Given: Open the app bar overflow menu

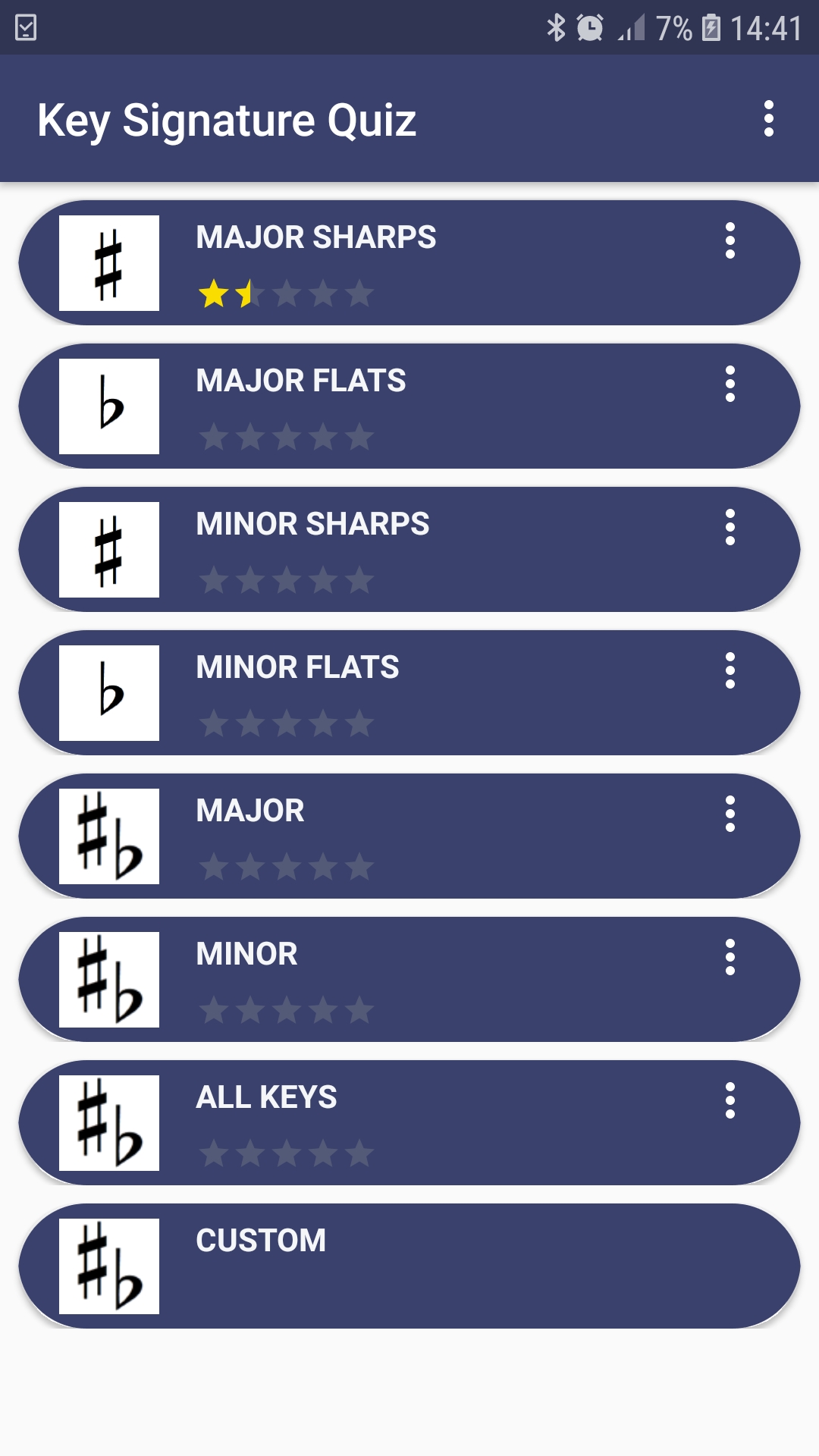Looking at the screenshot, I should point(770,119).
